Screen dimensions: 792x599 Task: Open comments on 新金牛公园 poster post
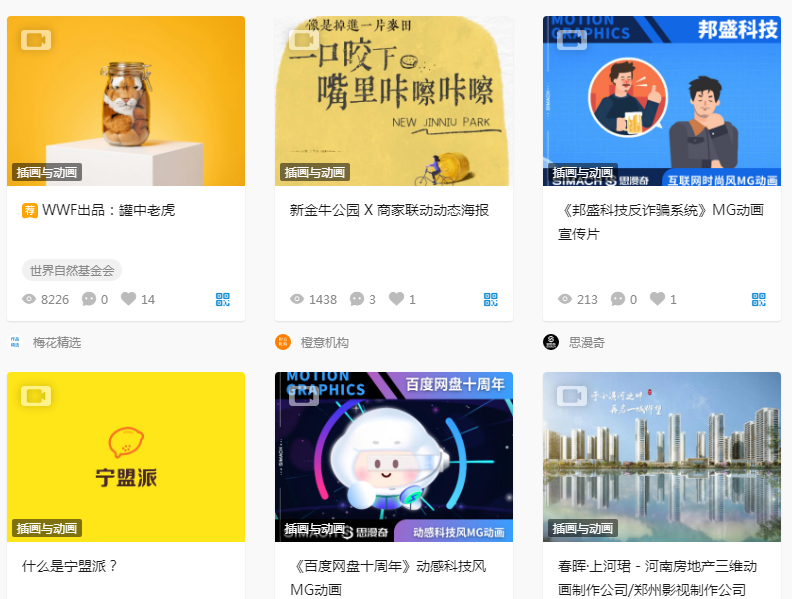[x=357, y=299]
